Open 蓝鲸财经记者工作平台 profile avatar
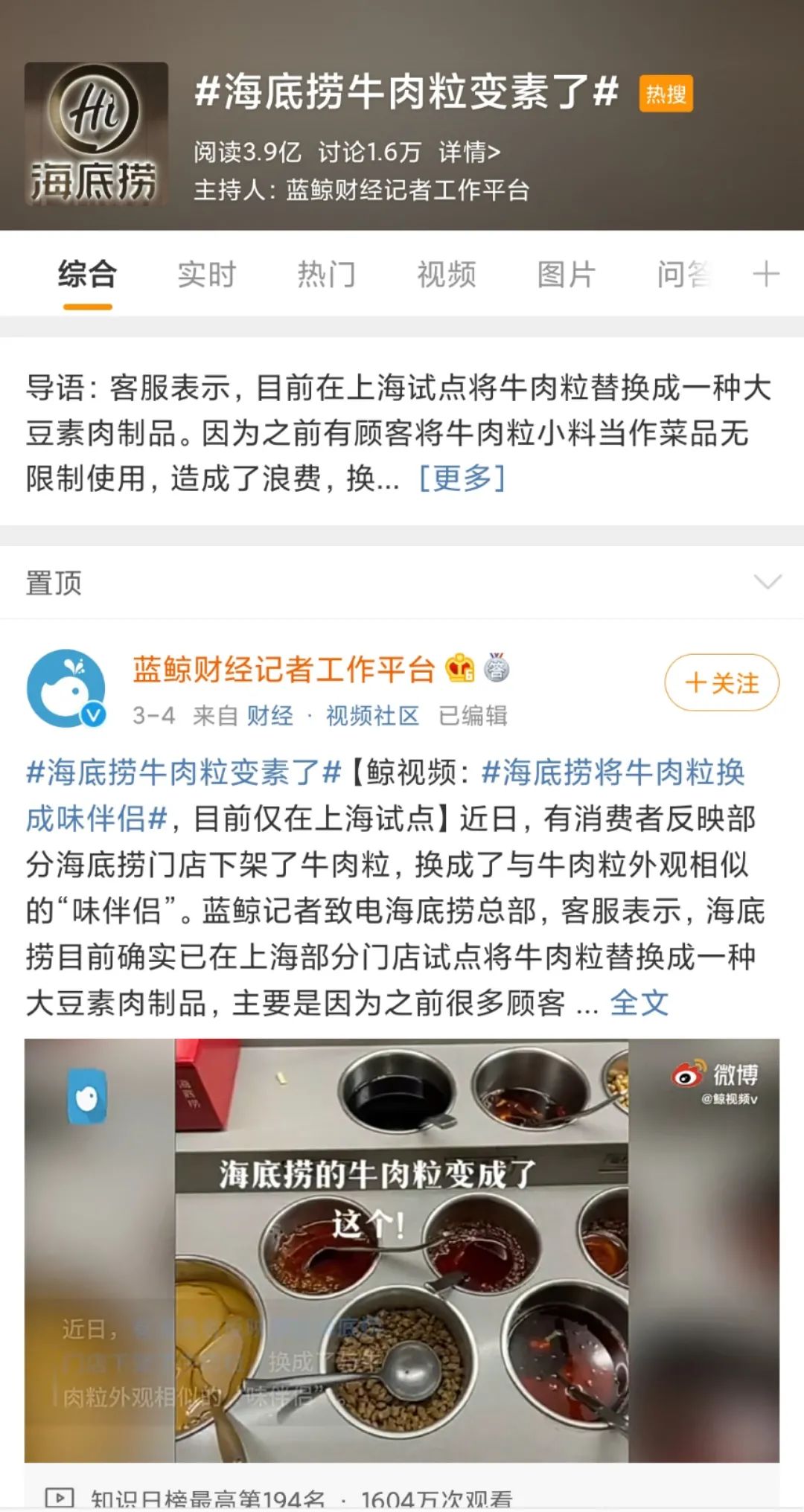Image resolution: width=804 pixels, height=1512 pixels. click(x=66, y=688)
